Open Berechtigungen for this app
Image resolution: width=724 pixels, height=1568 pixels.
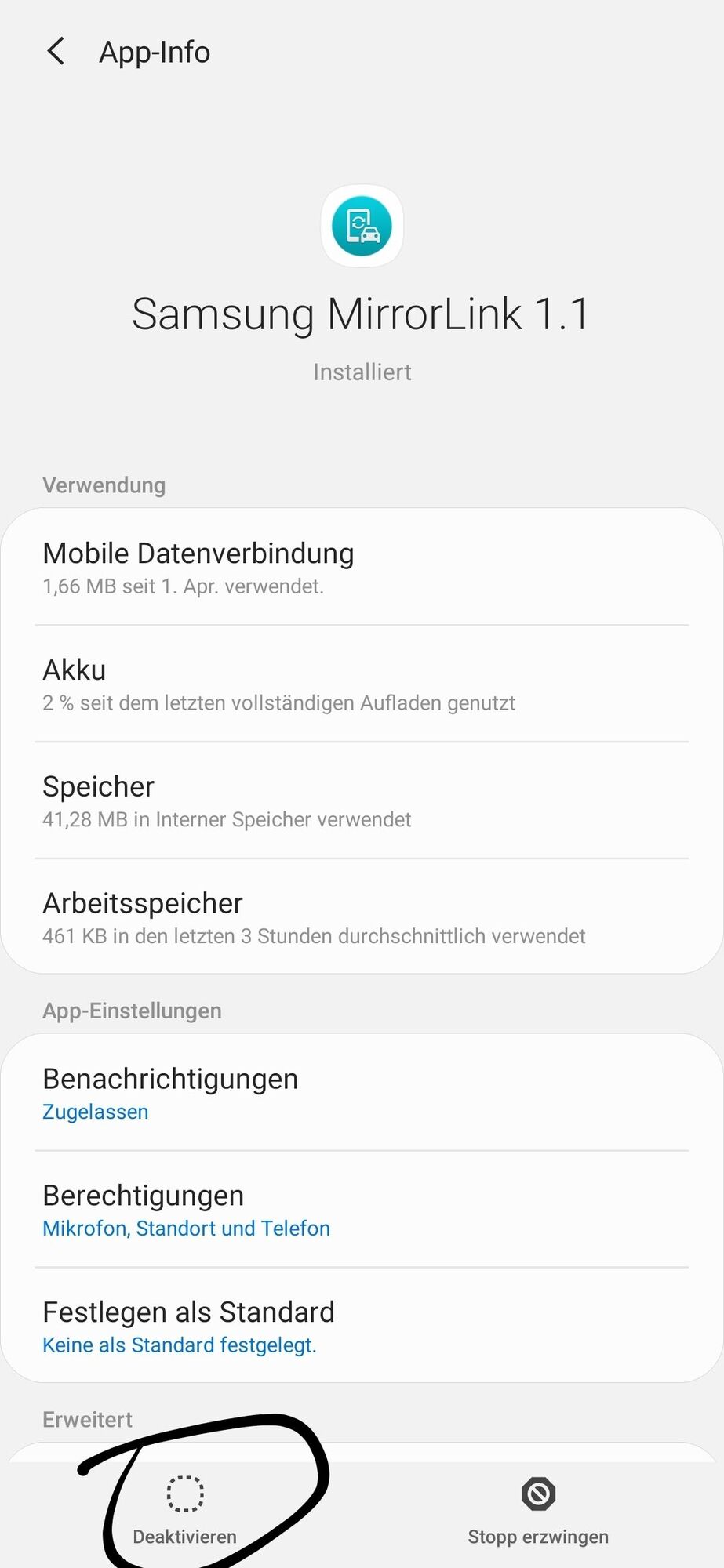[362, 1210]
